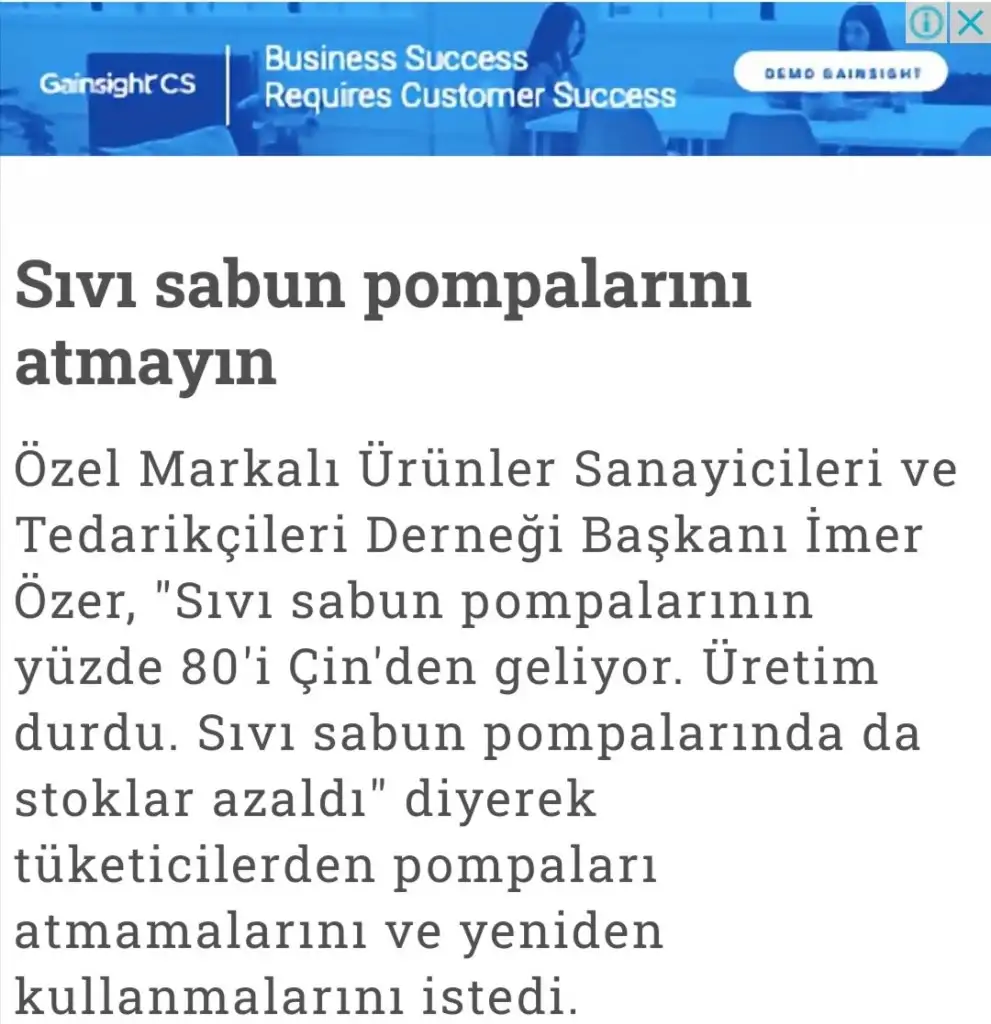Open the ad info icon
The height and width of the screenshot is (1024, 991).
click(927, 22)
